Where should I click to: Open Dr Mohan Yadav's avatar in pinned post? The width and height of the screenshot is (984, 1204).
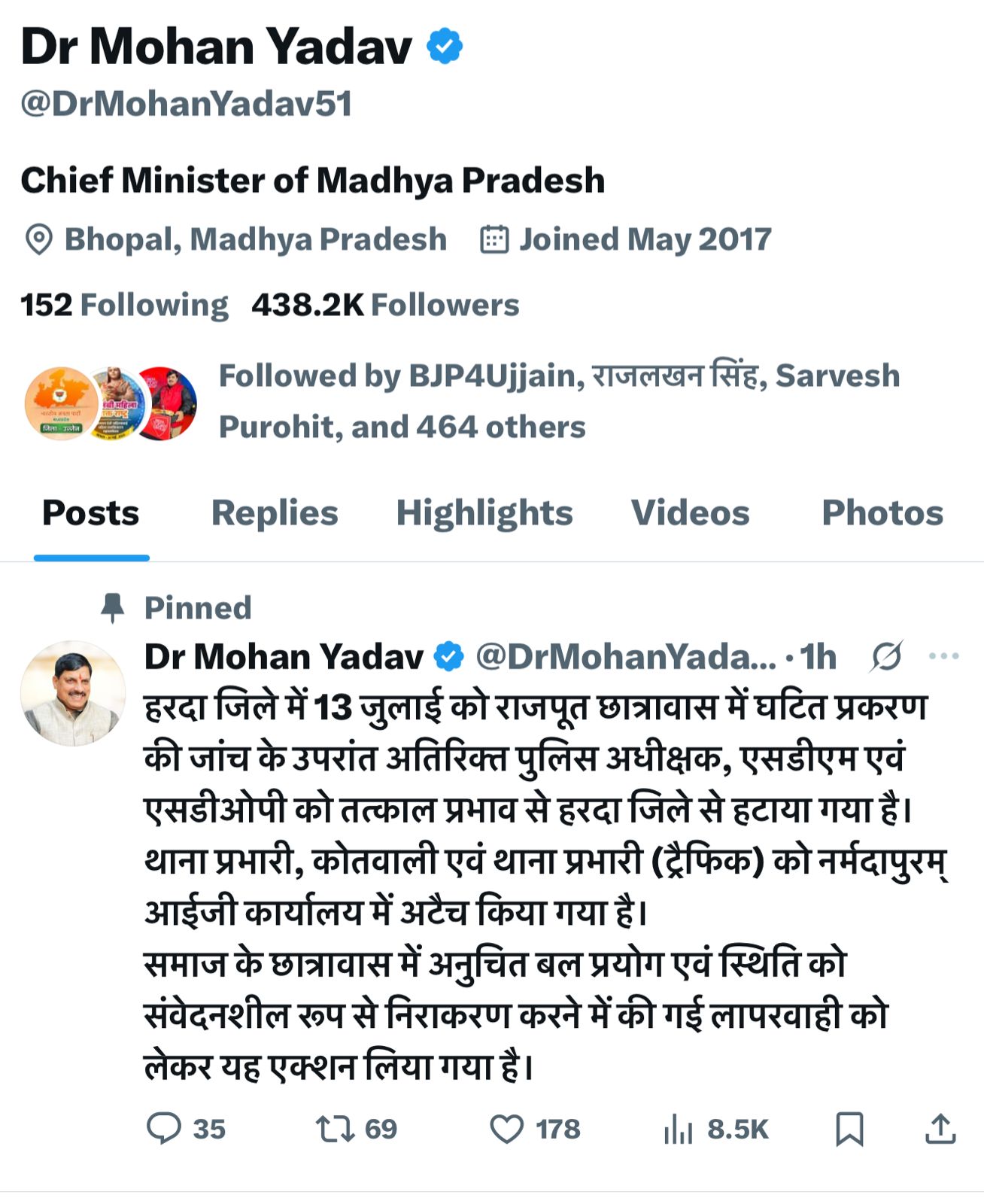[73, 693]
